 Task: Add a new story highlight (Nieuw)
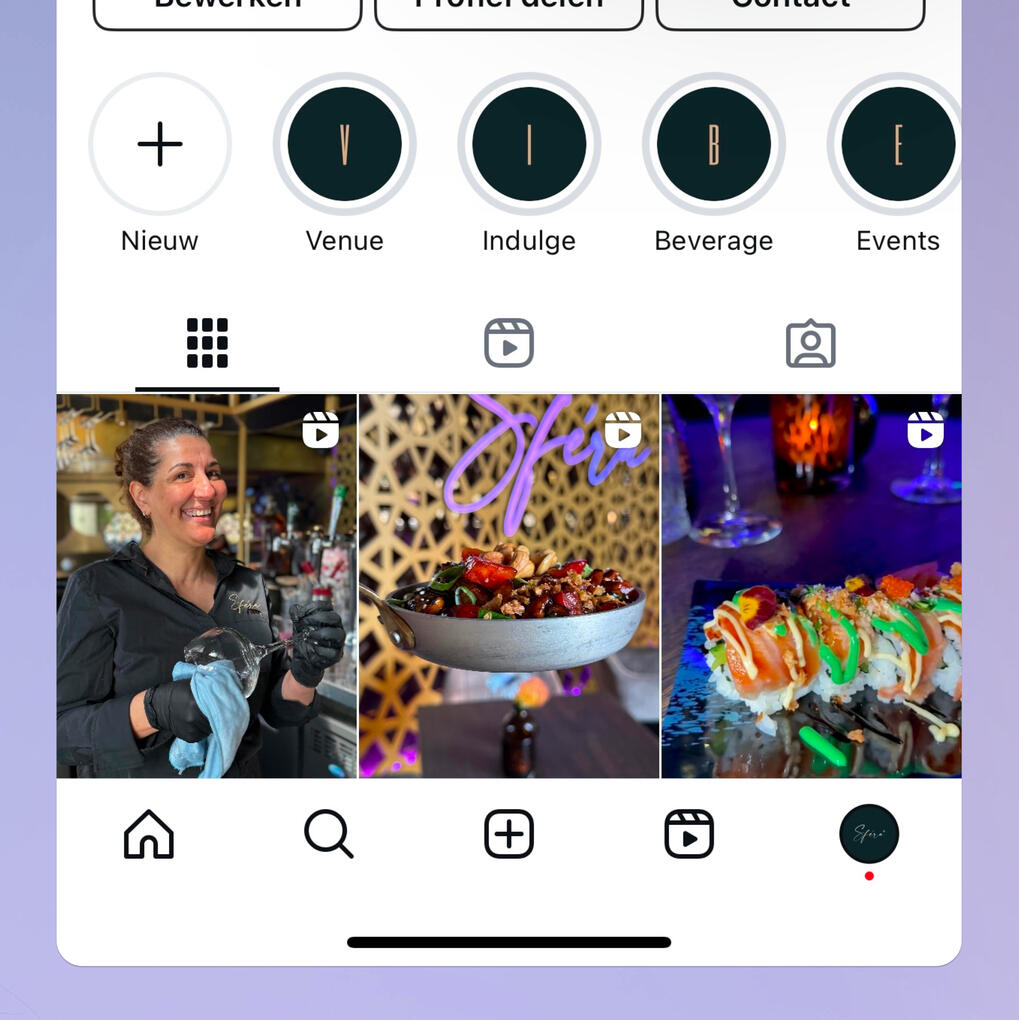pos(160,145)
